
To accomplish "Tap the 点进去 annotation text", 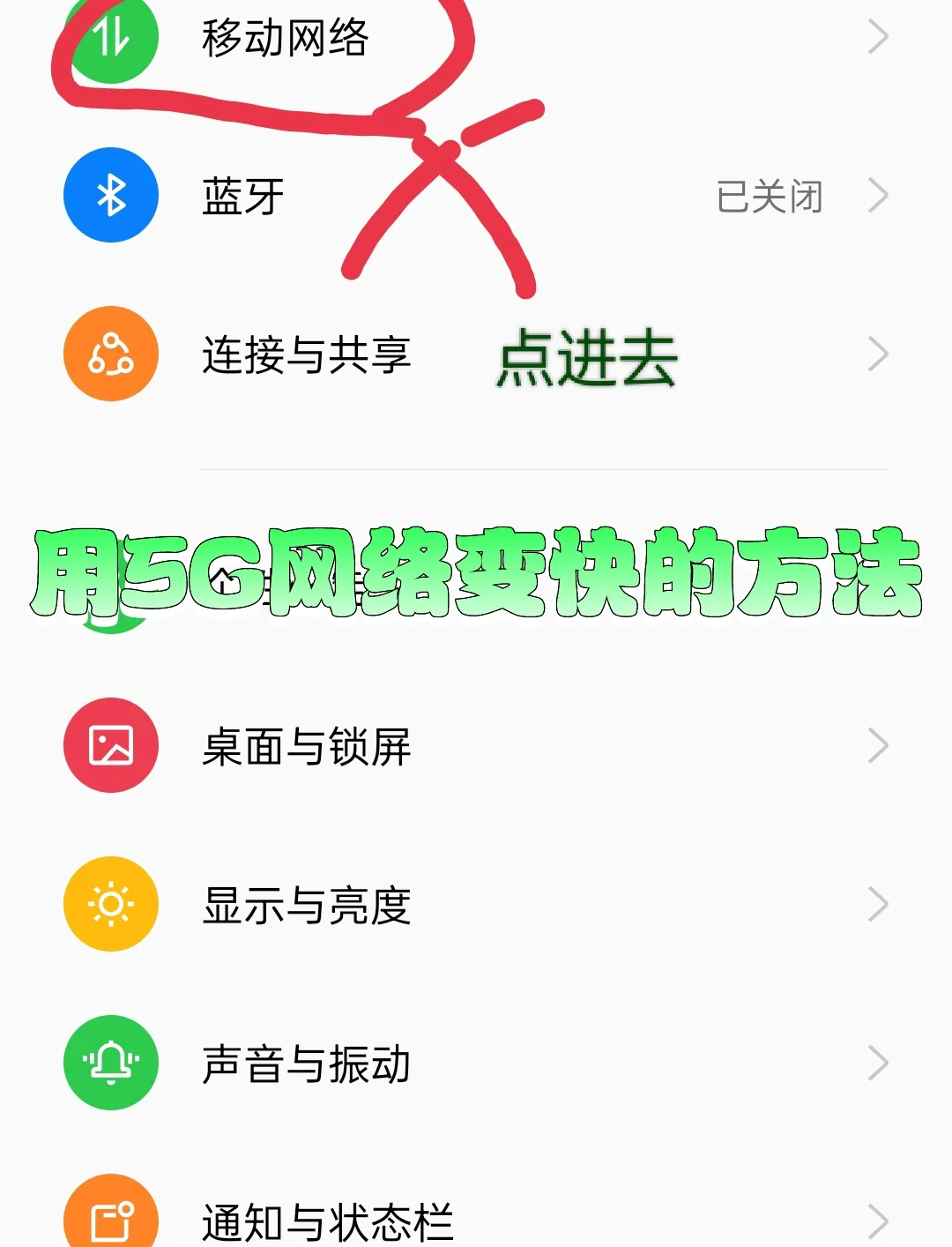I will pos(589,355).
